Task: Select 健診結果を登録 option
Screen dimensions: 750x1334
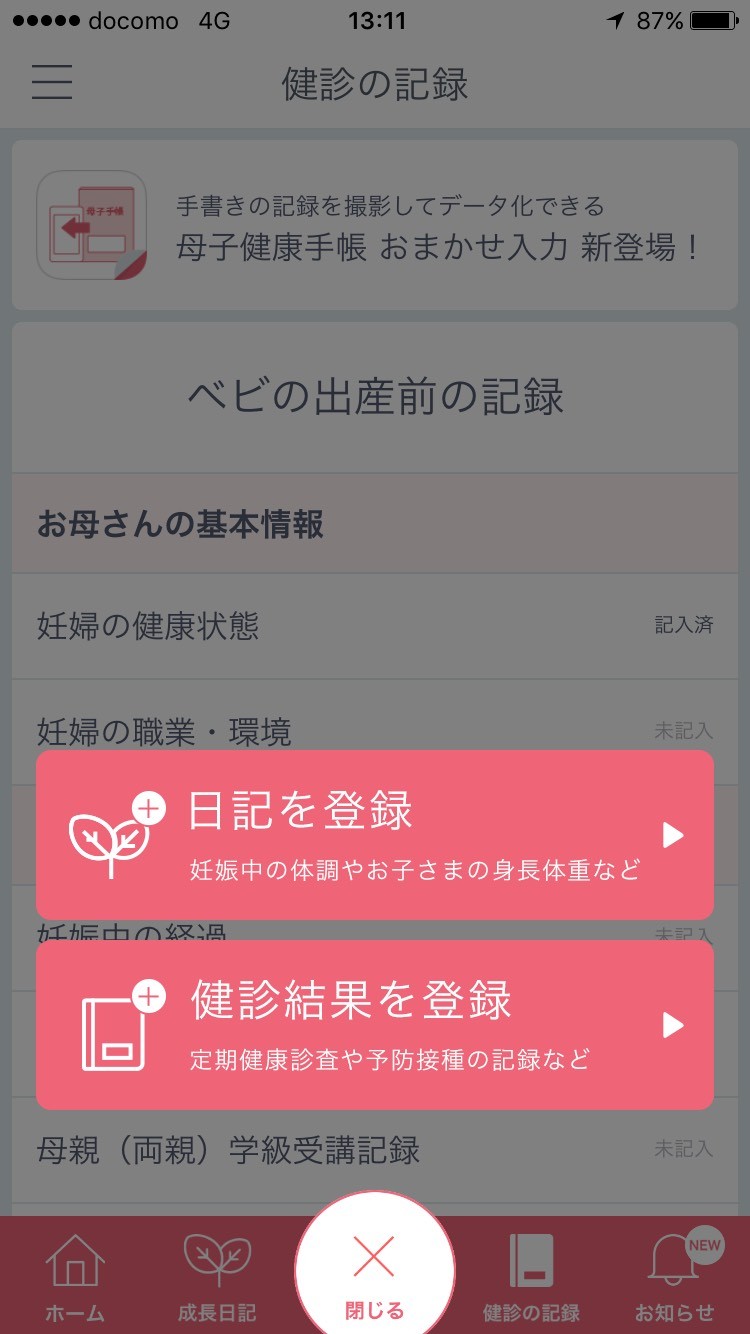Action: [x=375, y=1025]
